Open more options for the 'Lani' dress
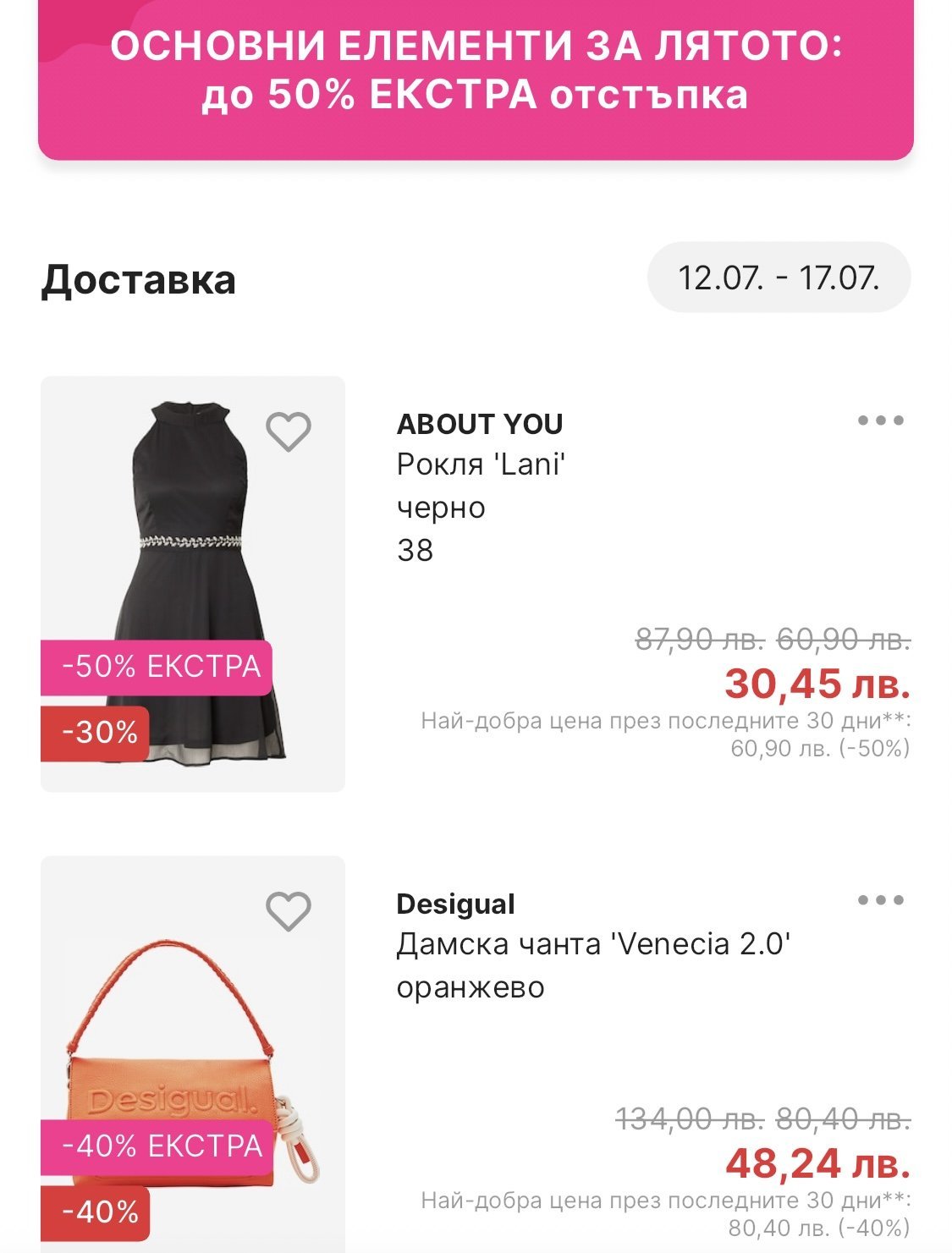952x1253 pixels. coord(880,420)
